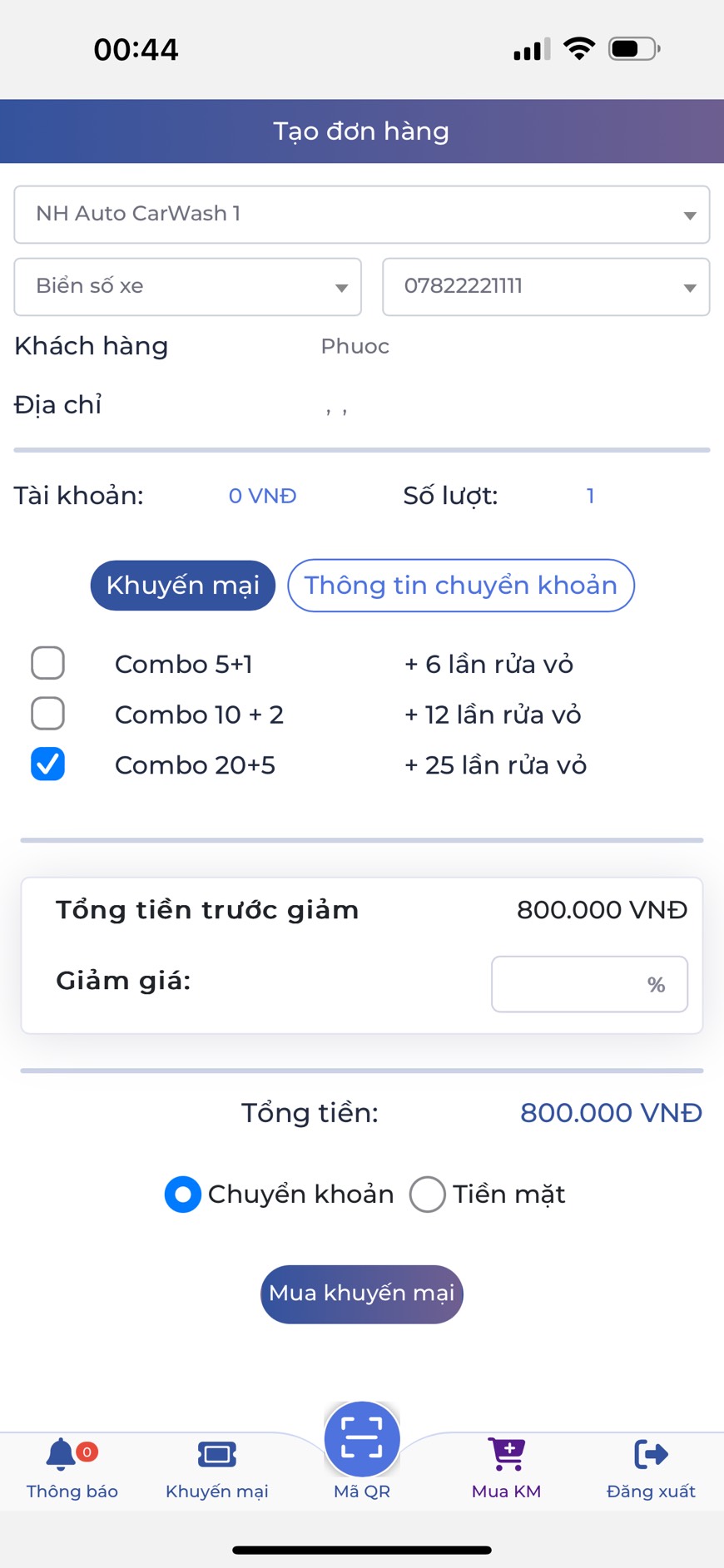Select Chuyển khoản payment option
724x1568 pixels.
pos(183,1195)
